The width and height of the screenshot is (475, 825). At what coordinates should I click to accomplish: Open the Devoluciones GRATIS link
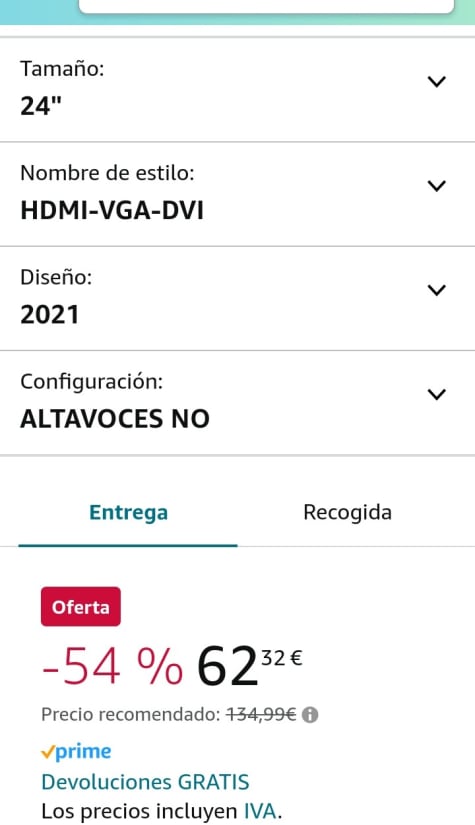tap(145, 782)
